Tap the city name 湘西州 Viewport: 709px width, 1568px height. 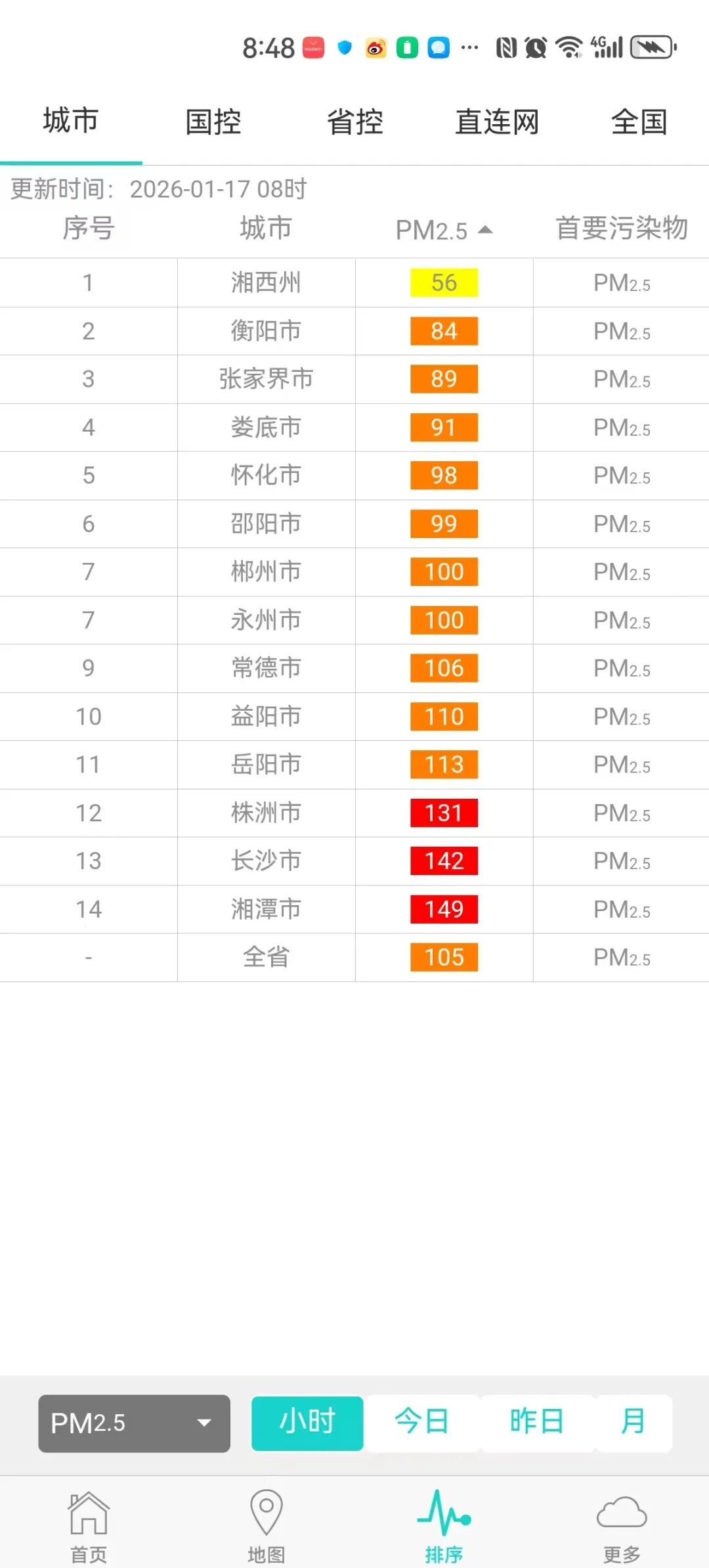tap(266, 283)
